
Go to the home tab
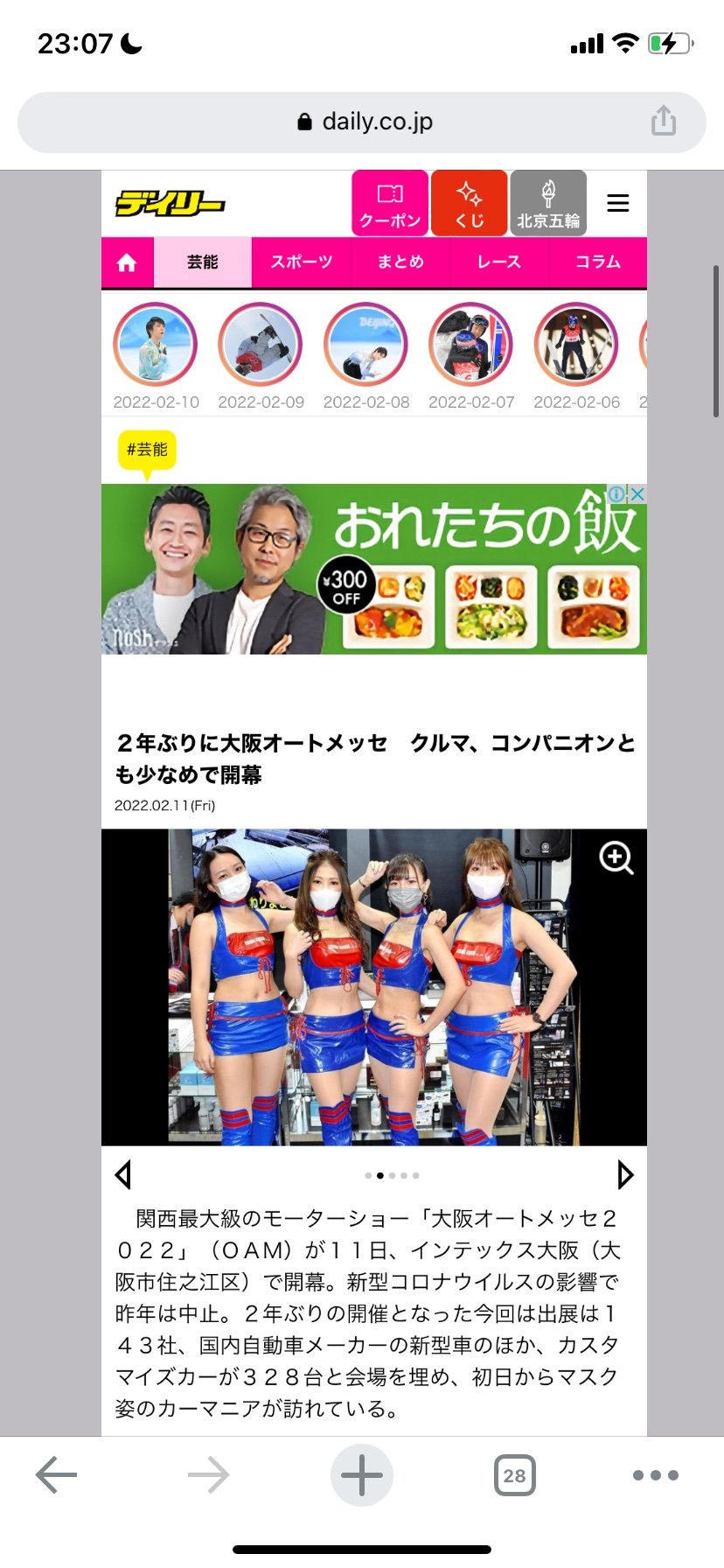(x=127, y=262)
